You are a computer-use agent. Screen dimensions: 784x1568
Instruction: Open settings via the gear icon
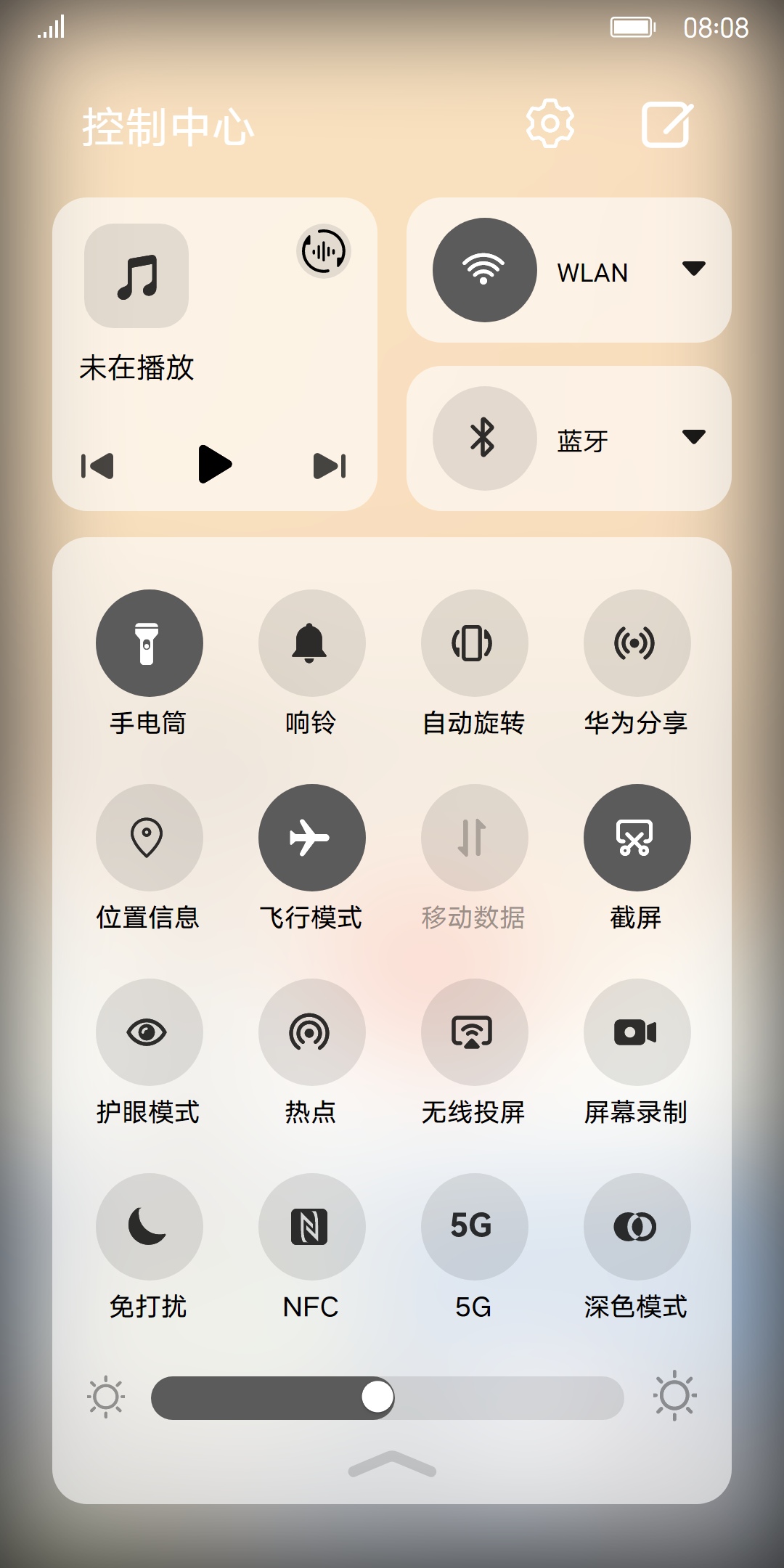[550, 124]
